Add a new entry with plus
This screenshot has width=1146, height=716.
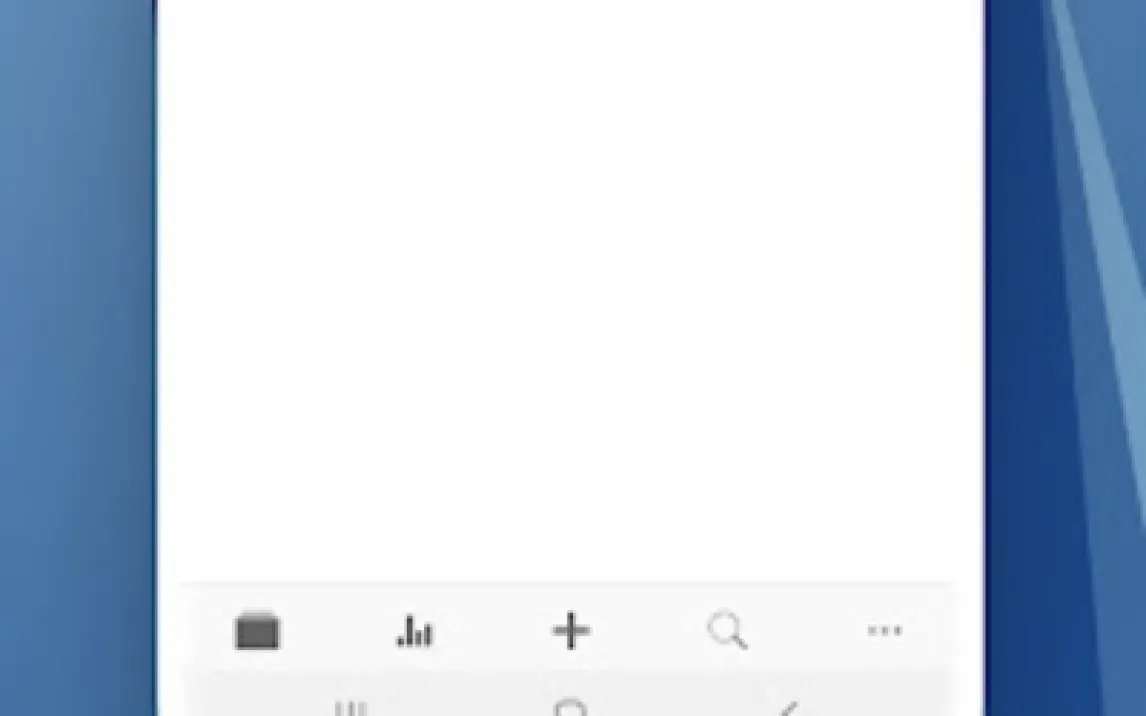(x=571, y=631)
